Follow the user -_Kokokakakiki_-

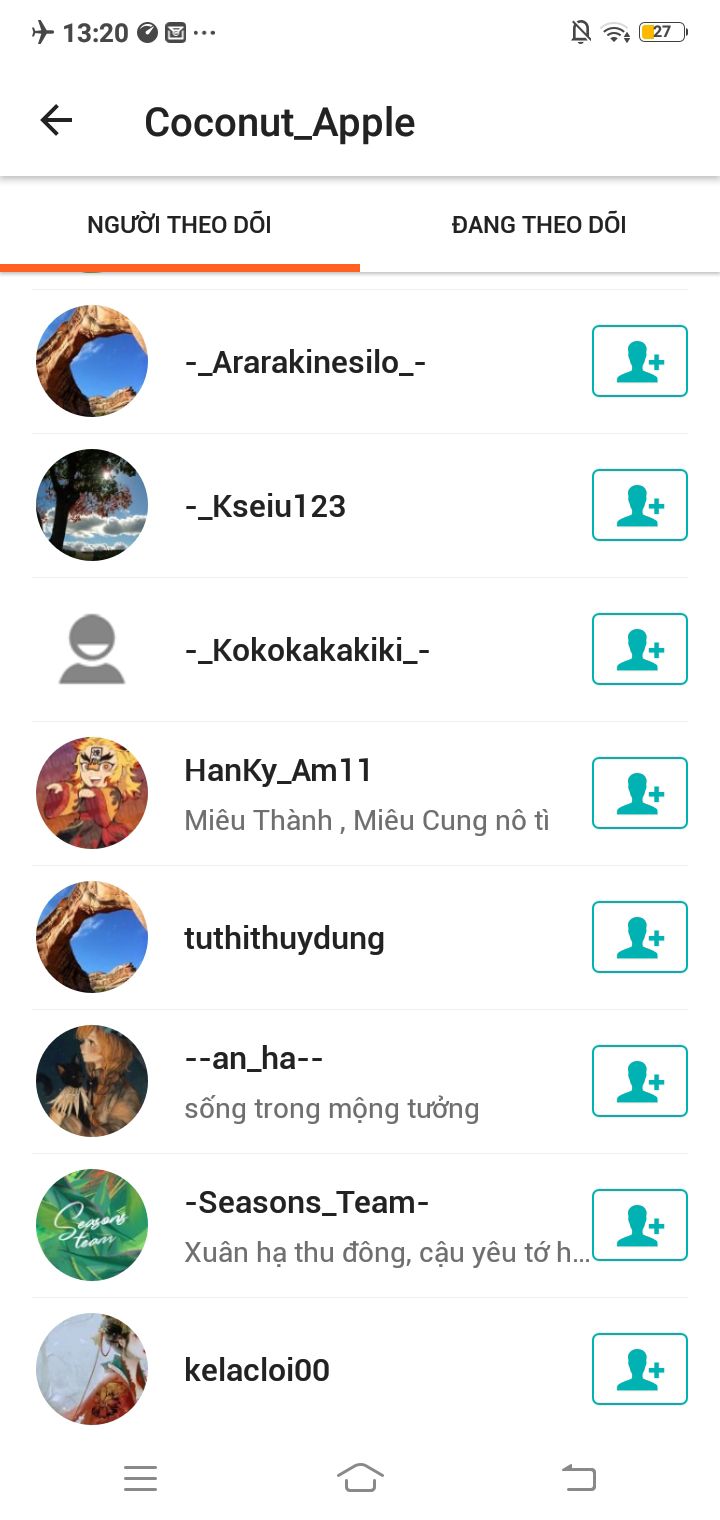639,649
